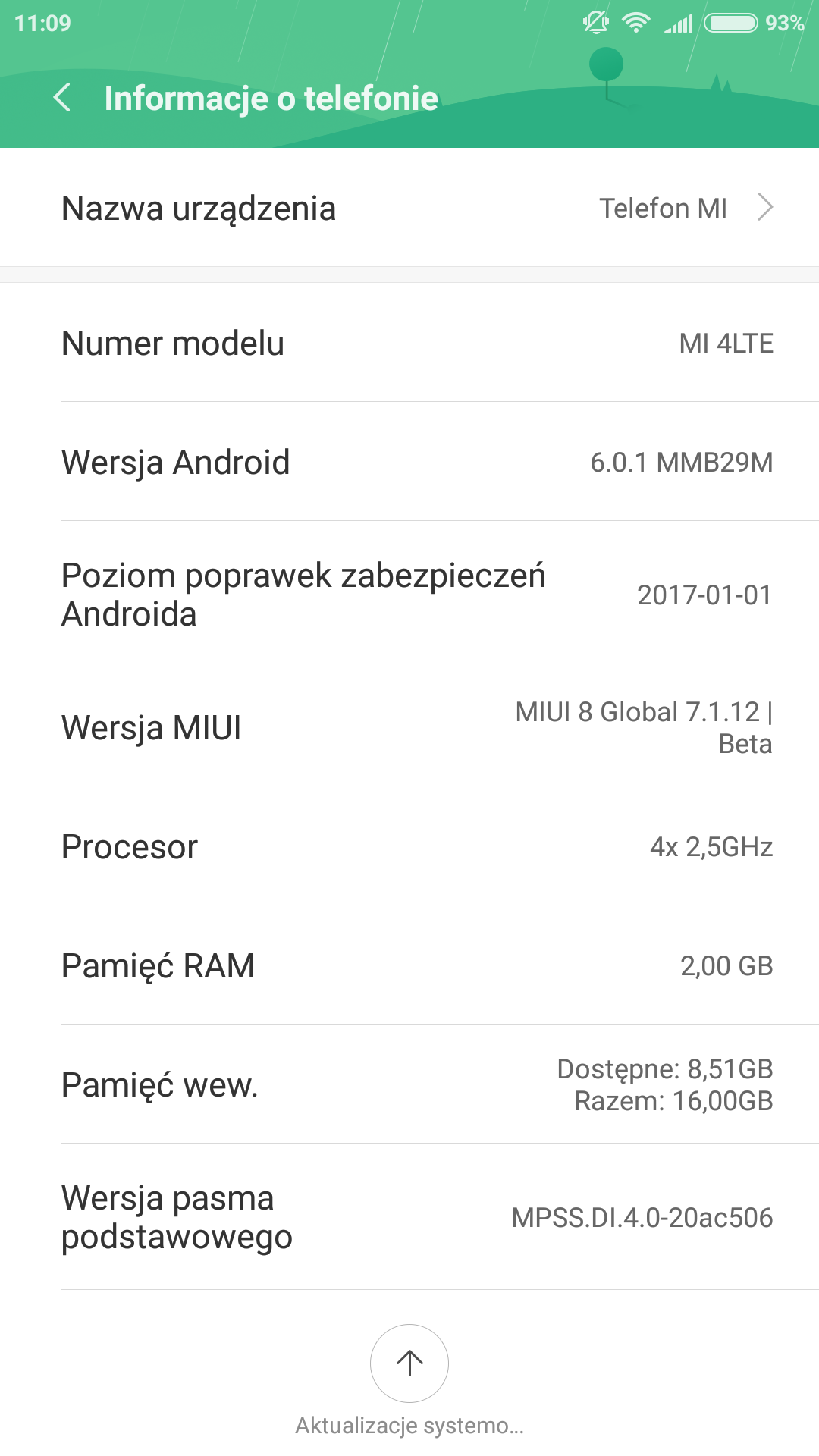The height and width of the screenshot is (1456, 819).
Task: Open Pamięć wew. storage details
Action: (409, 1084)
